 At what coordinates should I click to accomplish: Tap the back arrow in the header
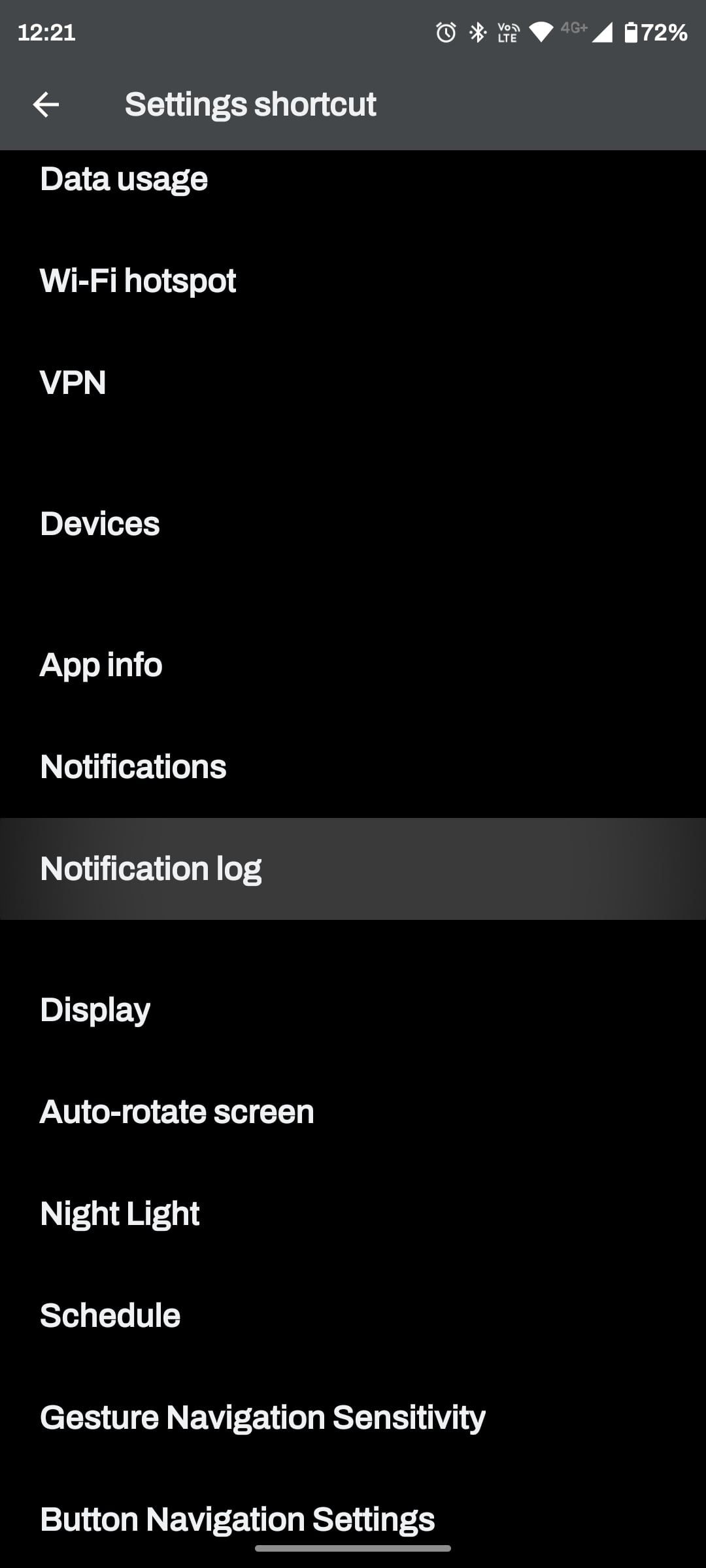[x=46, y=105]
